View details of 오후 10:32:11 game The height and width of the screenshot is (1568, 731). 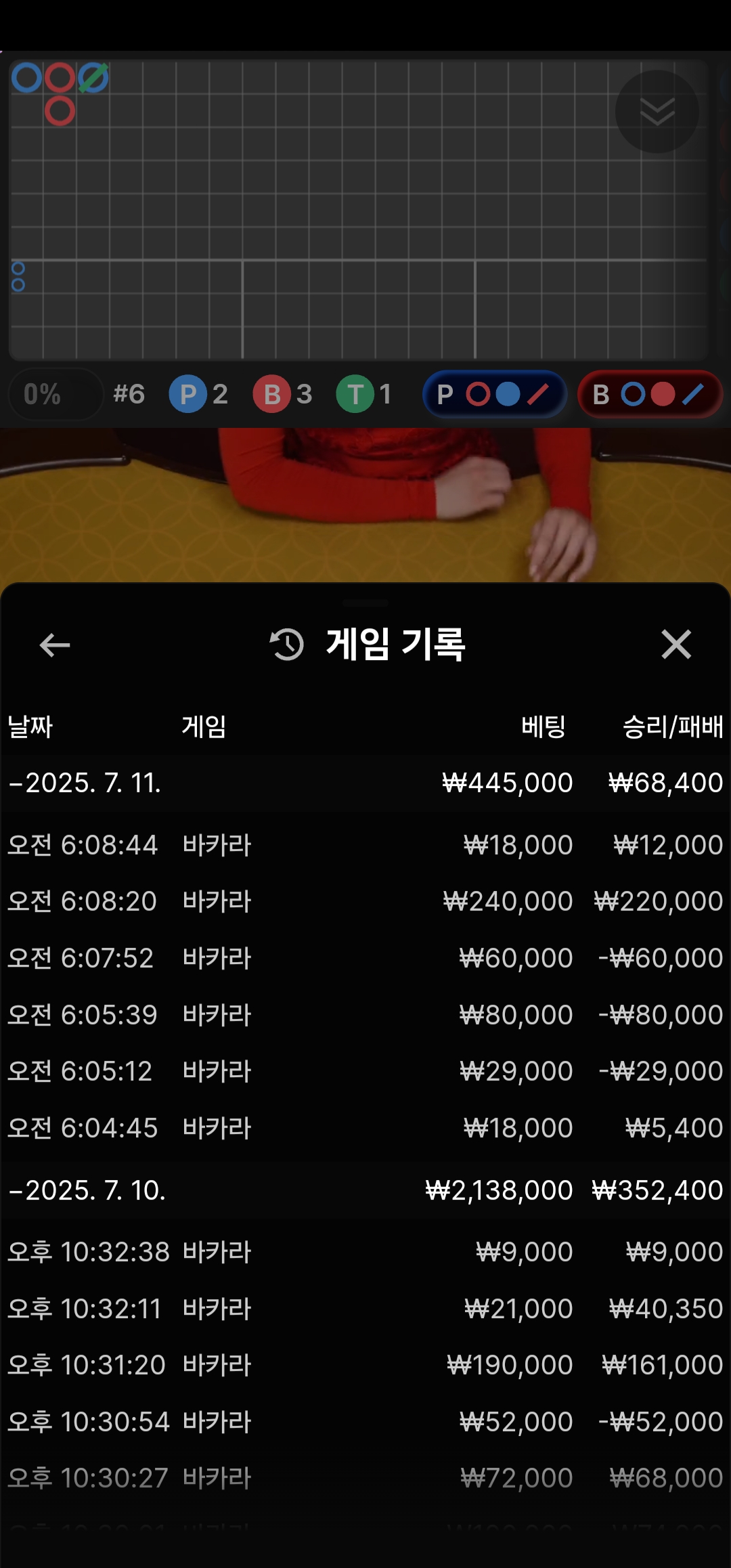365,1309
